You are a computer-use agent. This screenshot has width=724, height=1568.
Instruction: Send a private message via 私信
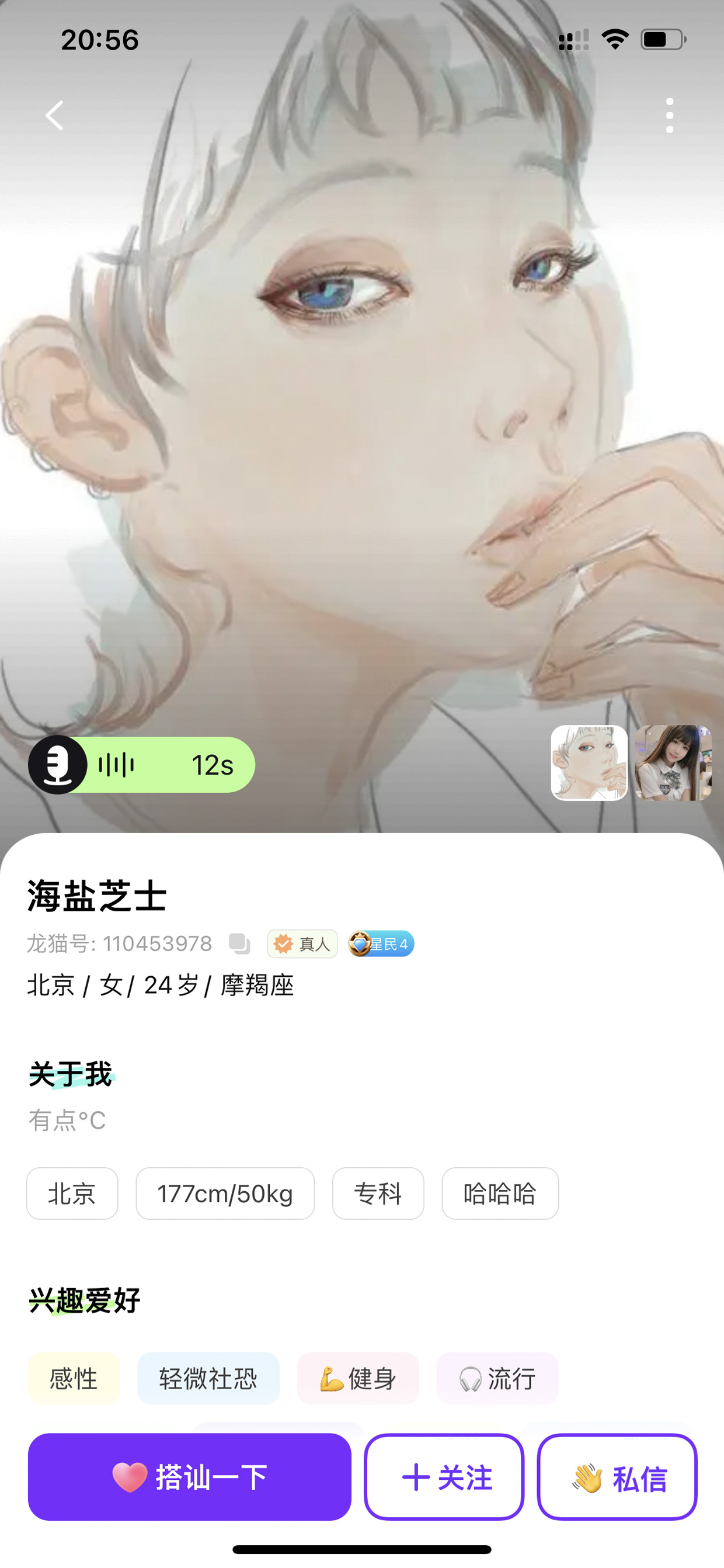point(617,1477)
